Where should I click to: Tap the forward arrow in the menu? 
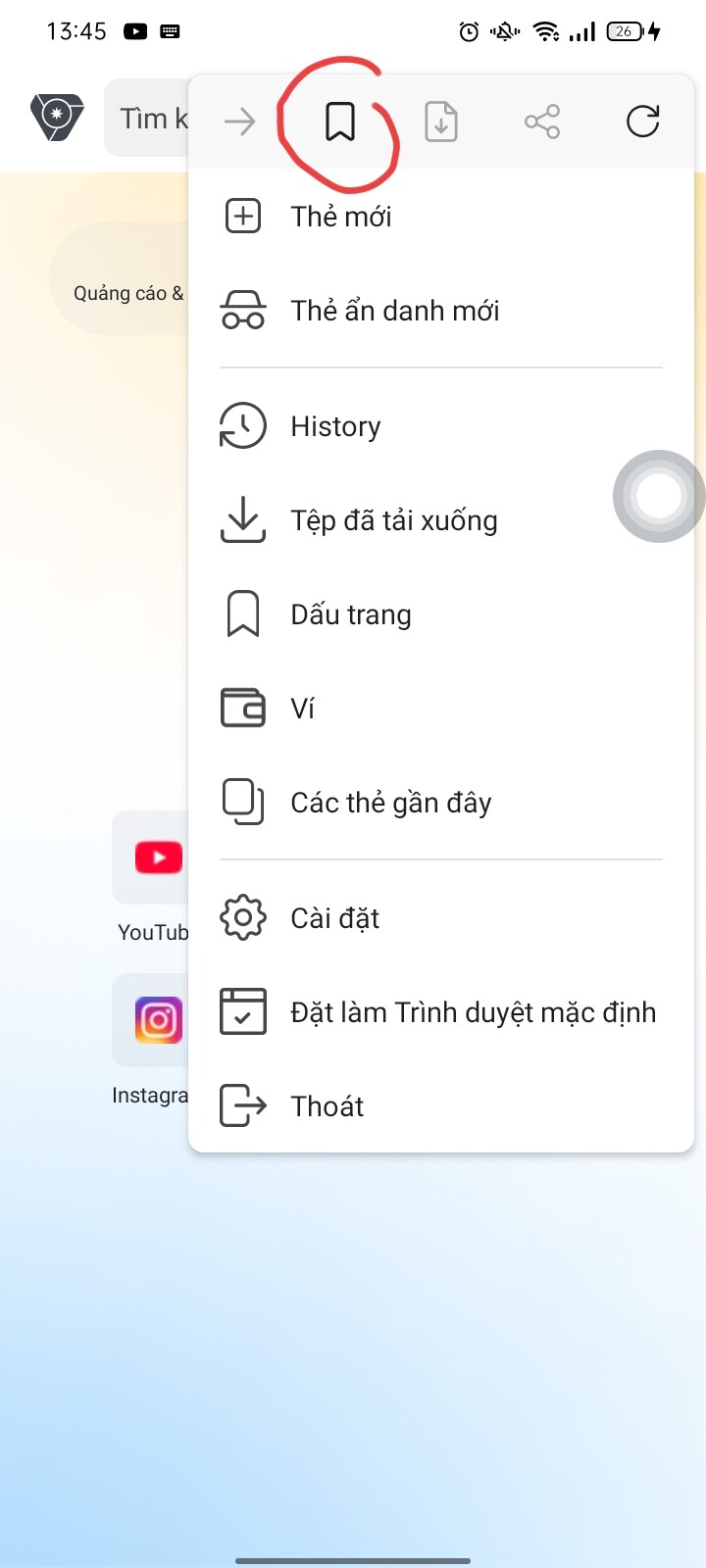pyautogui.click(x=239, y=122)
